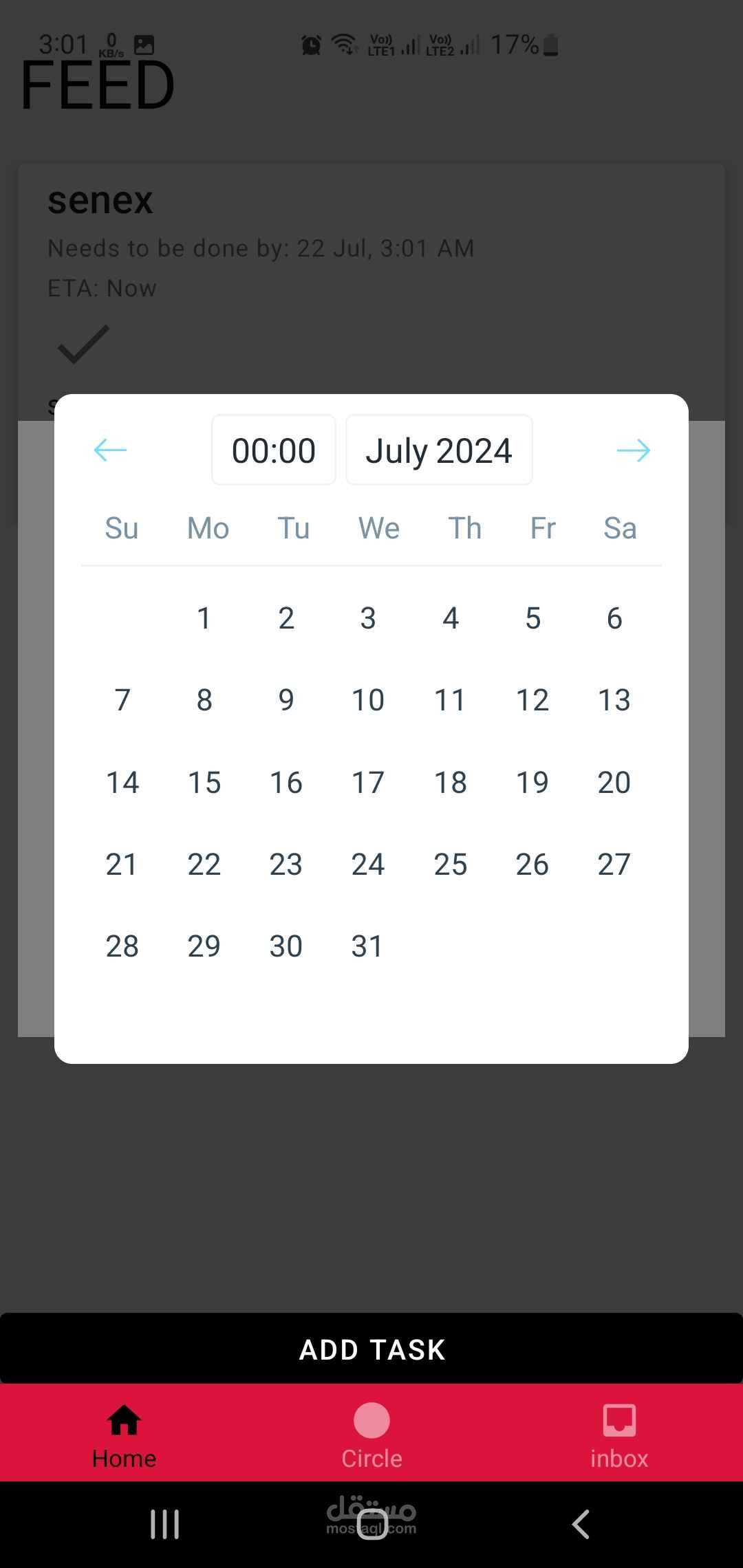Select day 15 in the calendar
The image size is (743, 1568).
point(204,783)
